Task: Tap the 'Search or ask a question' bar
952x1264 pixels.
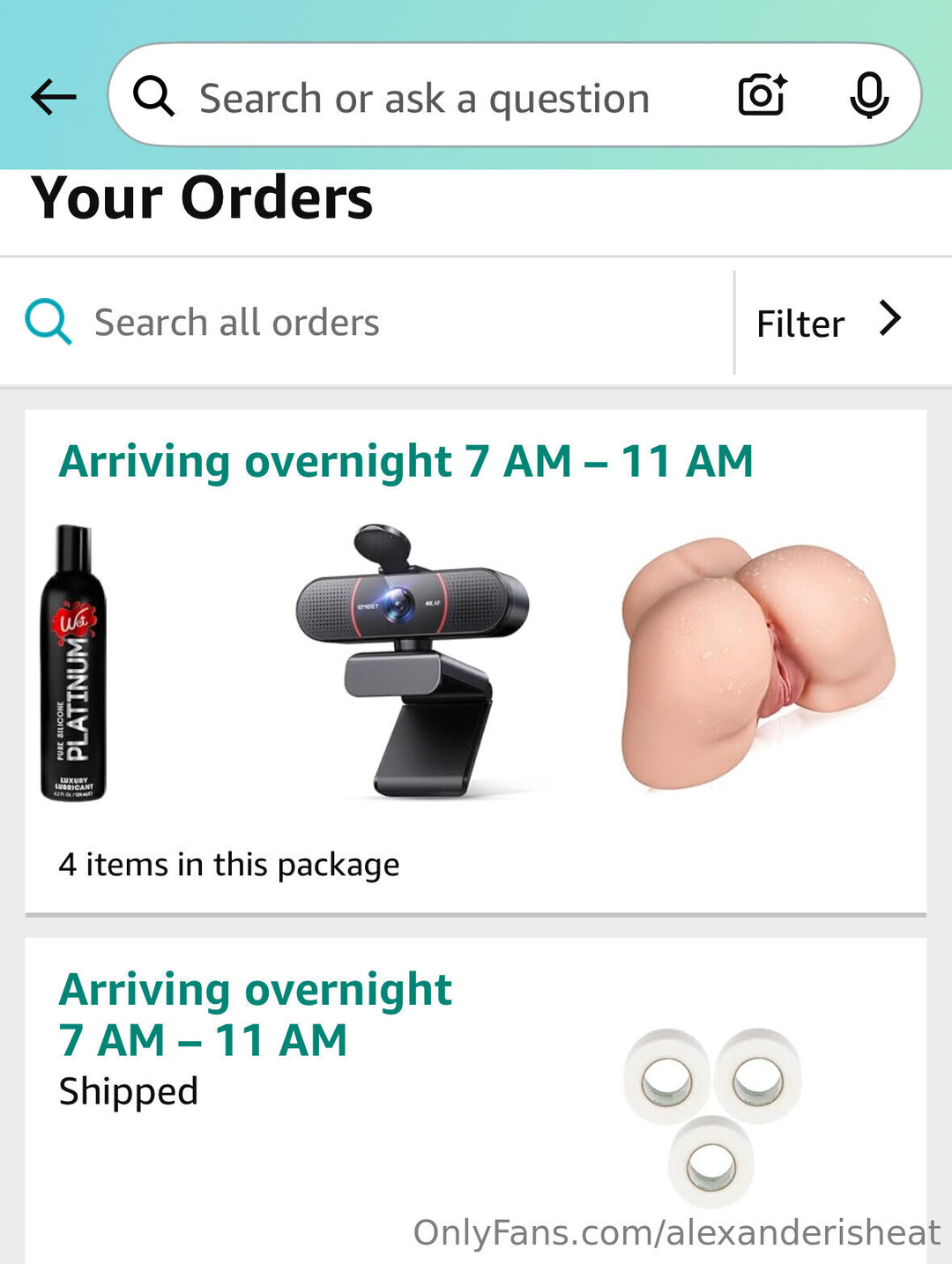Action: (x=423, y=97)
